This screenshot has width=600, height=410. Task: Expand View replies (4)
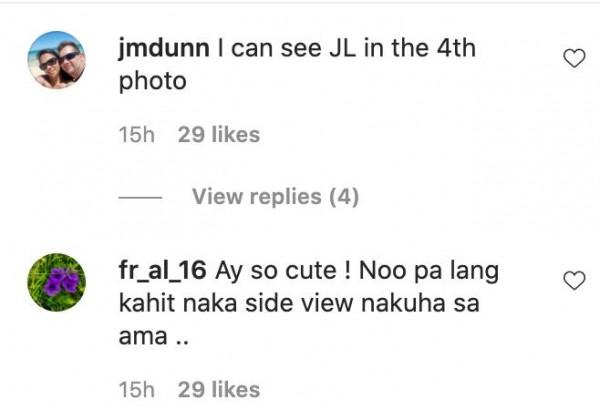point(275,197)
